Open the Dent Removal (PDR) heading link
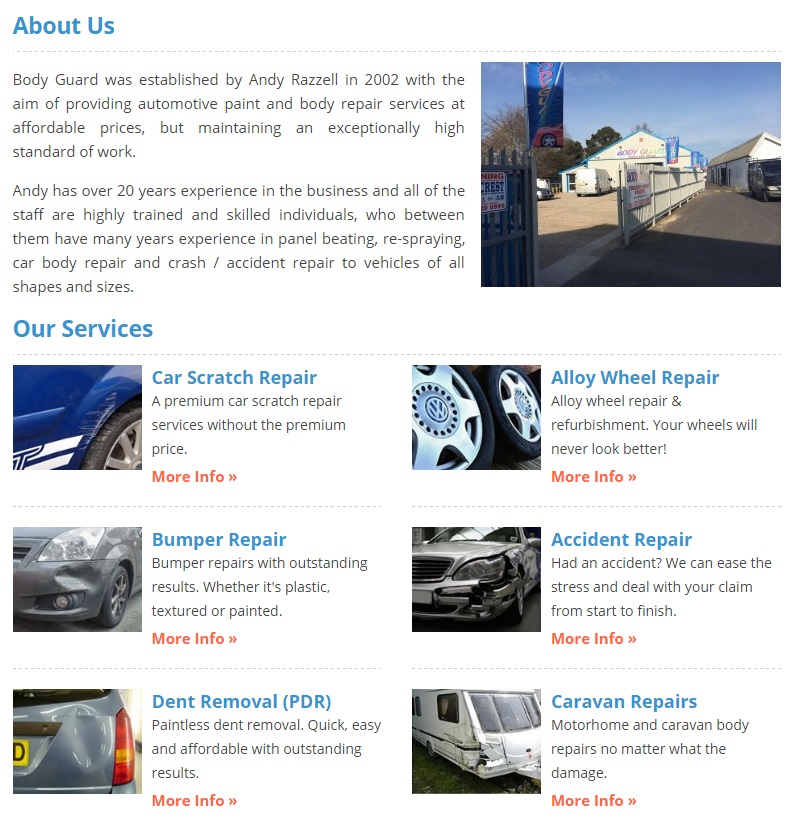This screenshot has width=793, height=833. pyautogui.click(x=241, y=701)
